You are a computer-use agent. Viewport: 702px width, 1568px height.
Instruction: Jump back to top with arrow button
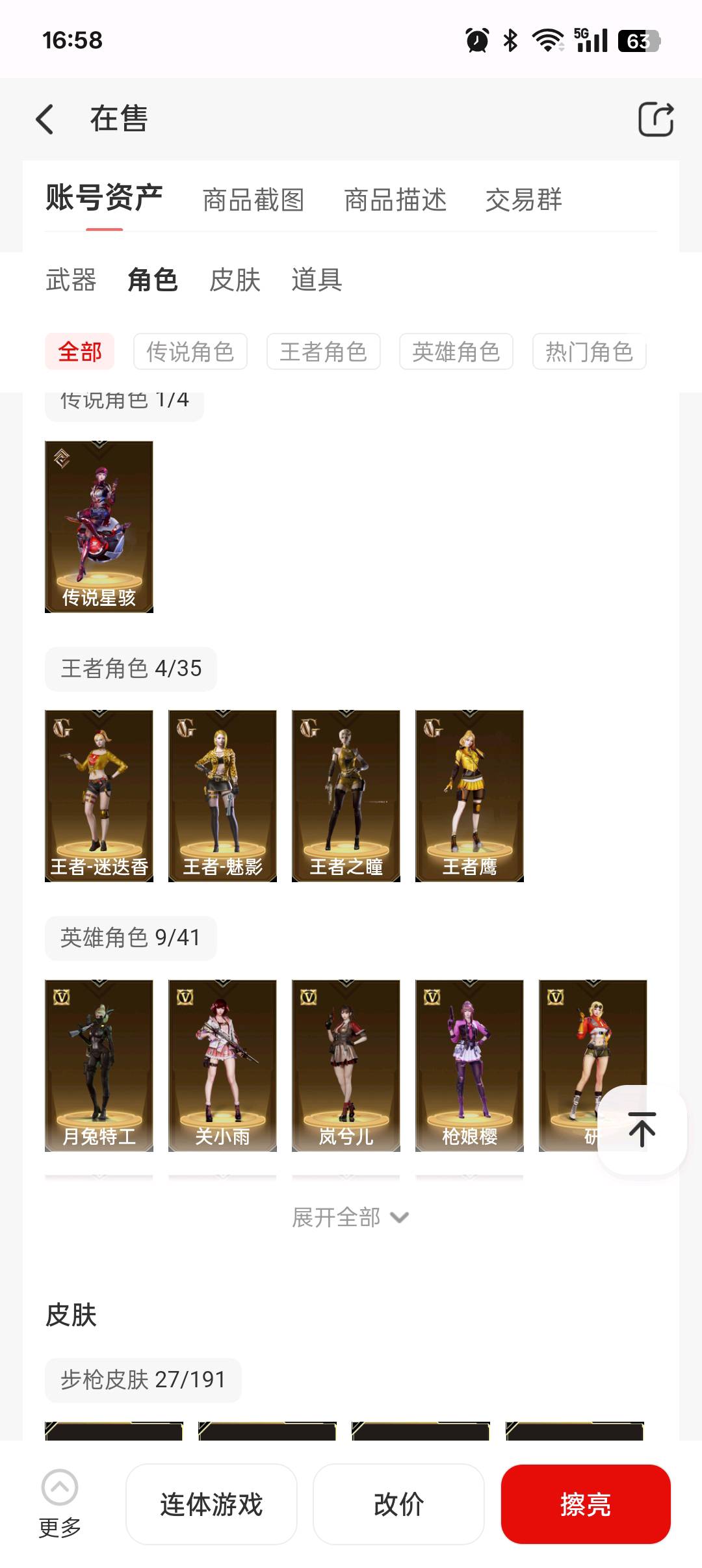click(x=642, y=1129)
